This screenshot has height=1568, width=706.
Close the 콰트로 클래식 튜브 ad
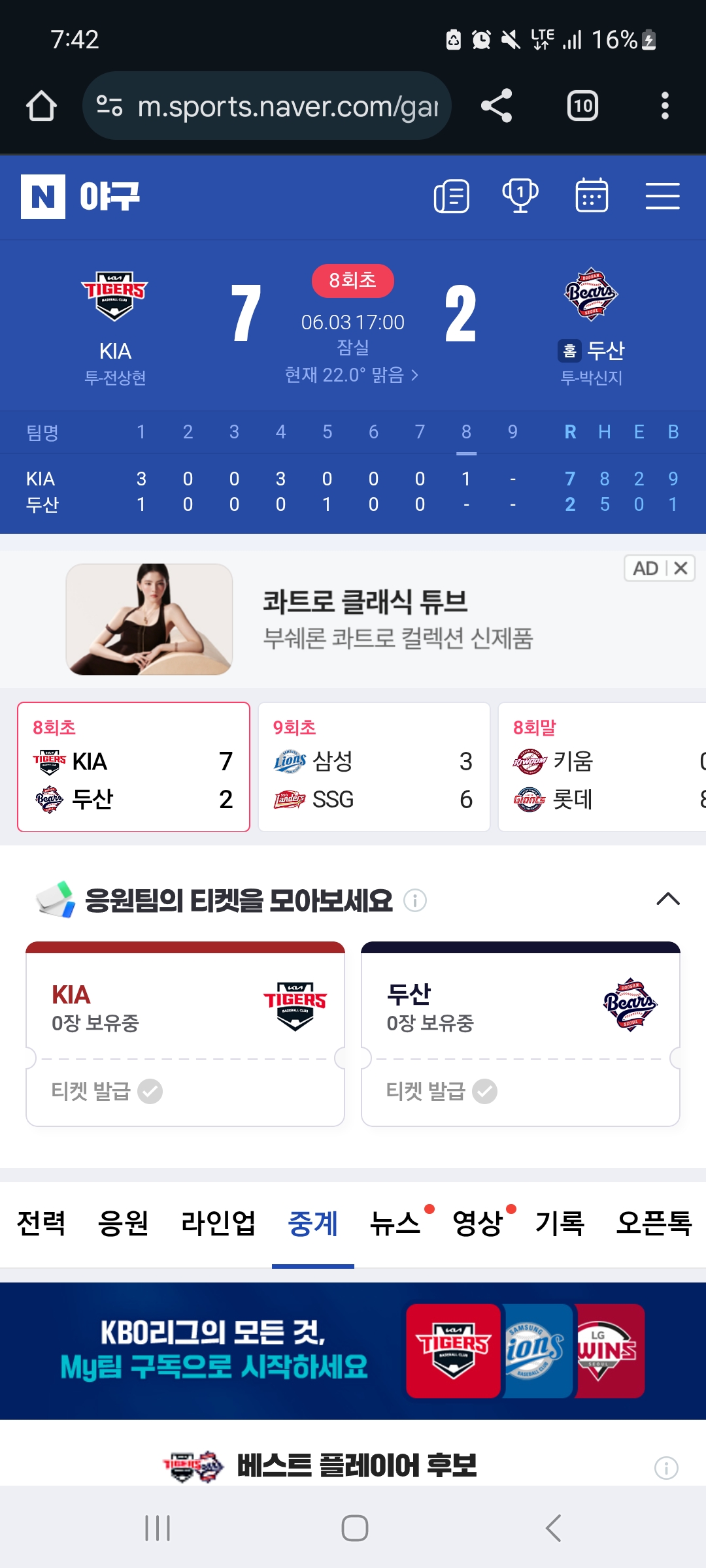681,568
